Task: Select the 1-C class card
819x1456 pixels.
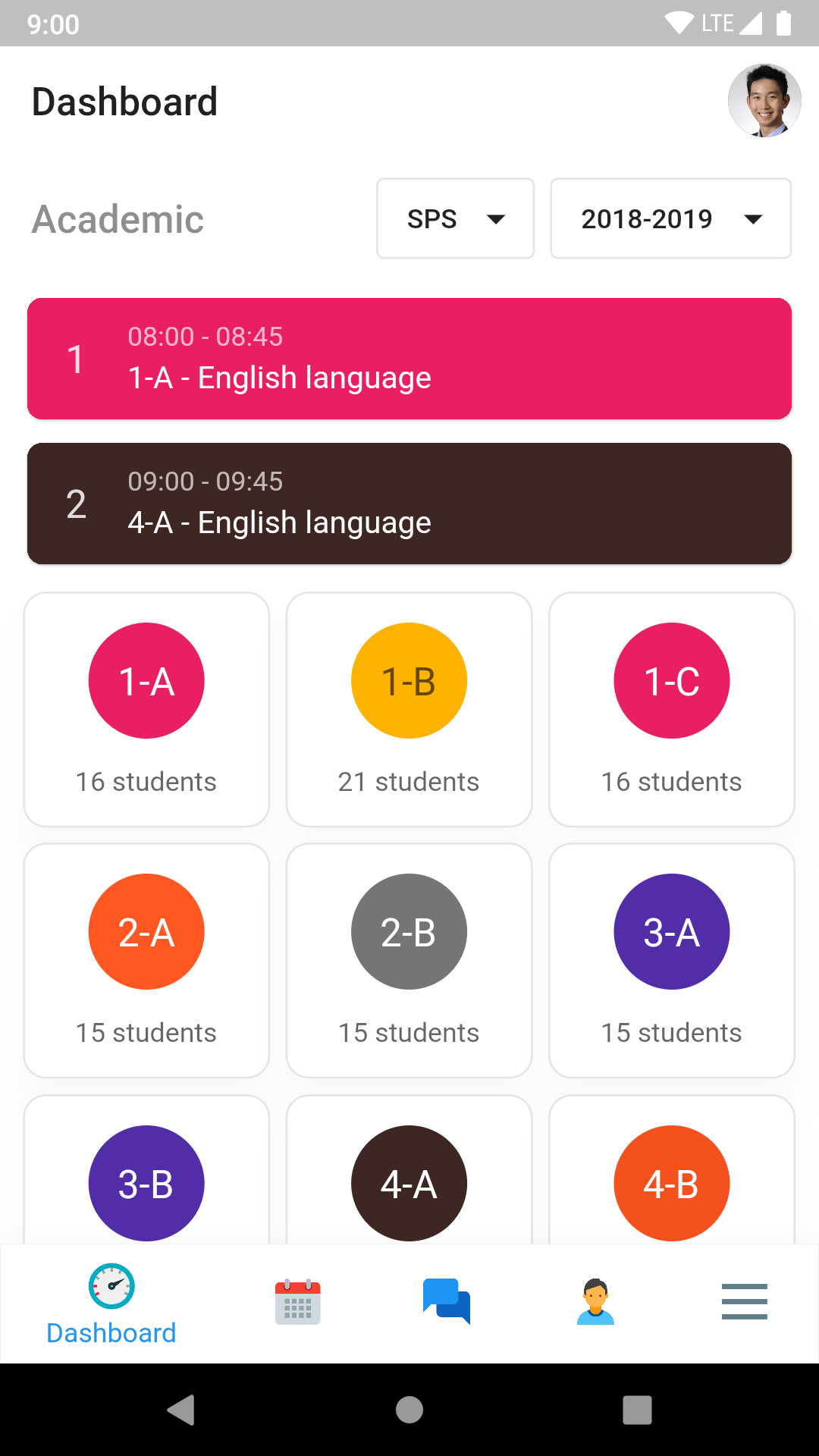Action: pos(672,710)
